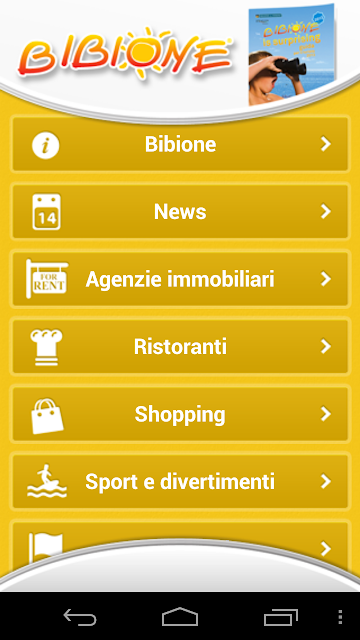Open the overflow menu in navigation bar

(340, 617)
